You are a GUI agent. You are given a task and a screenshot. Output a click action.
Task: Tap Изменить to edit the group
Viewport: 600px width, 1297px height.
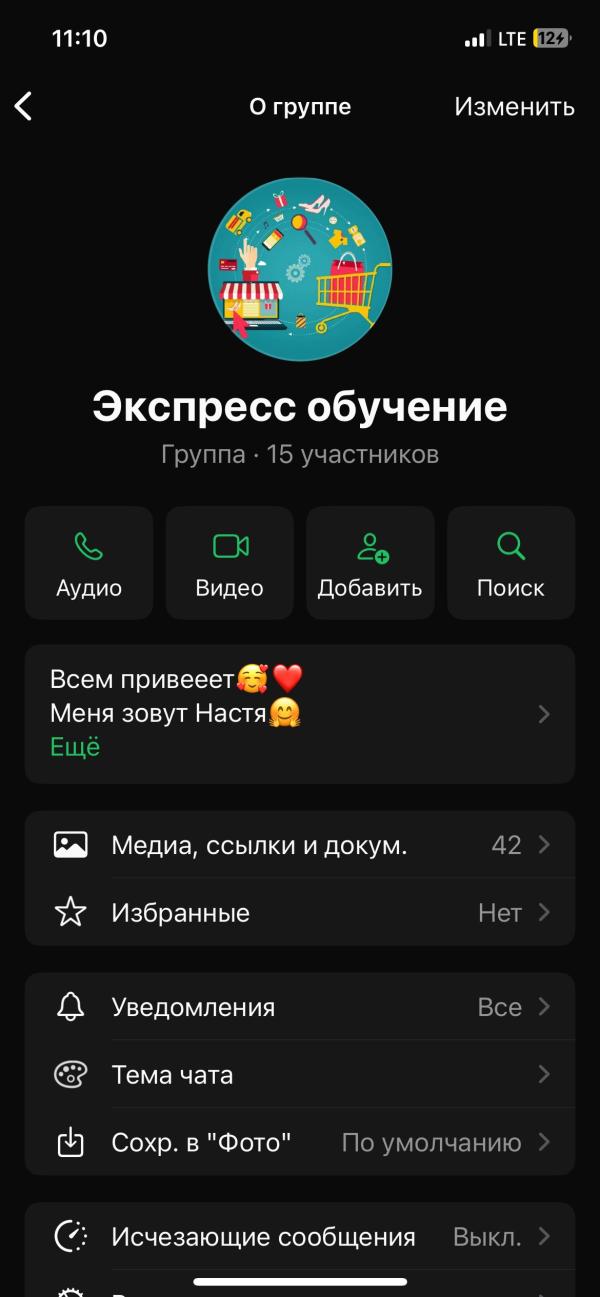(x=514, y=106)
